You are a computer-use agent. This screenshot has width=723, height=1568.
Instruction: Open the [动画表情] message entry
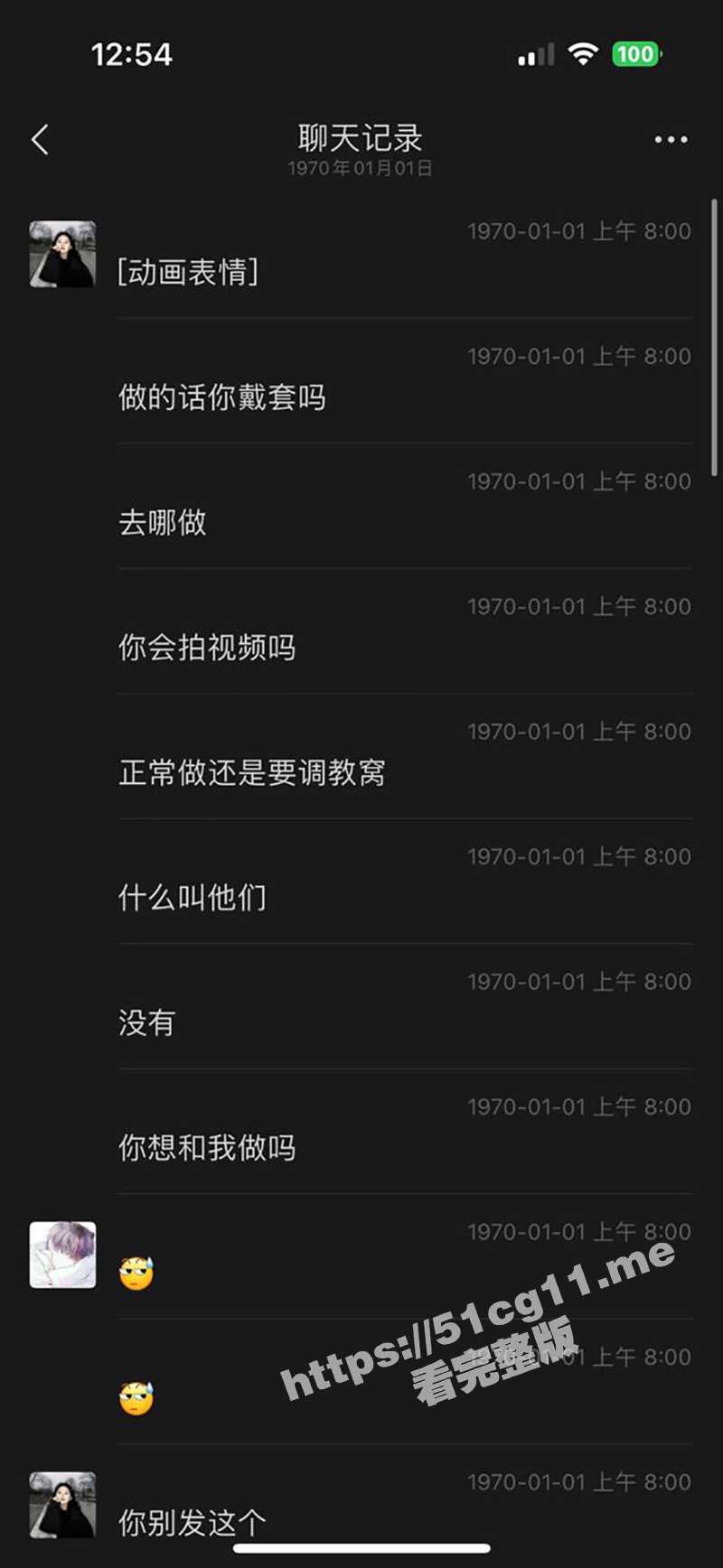click(x=188, y=272)
